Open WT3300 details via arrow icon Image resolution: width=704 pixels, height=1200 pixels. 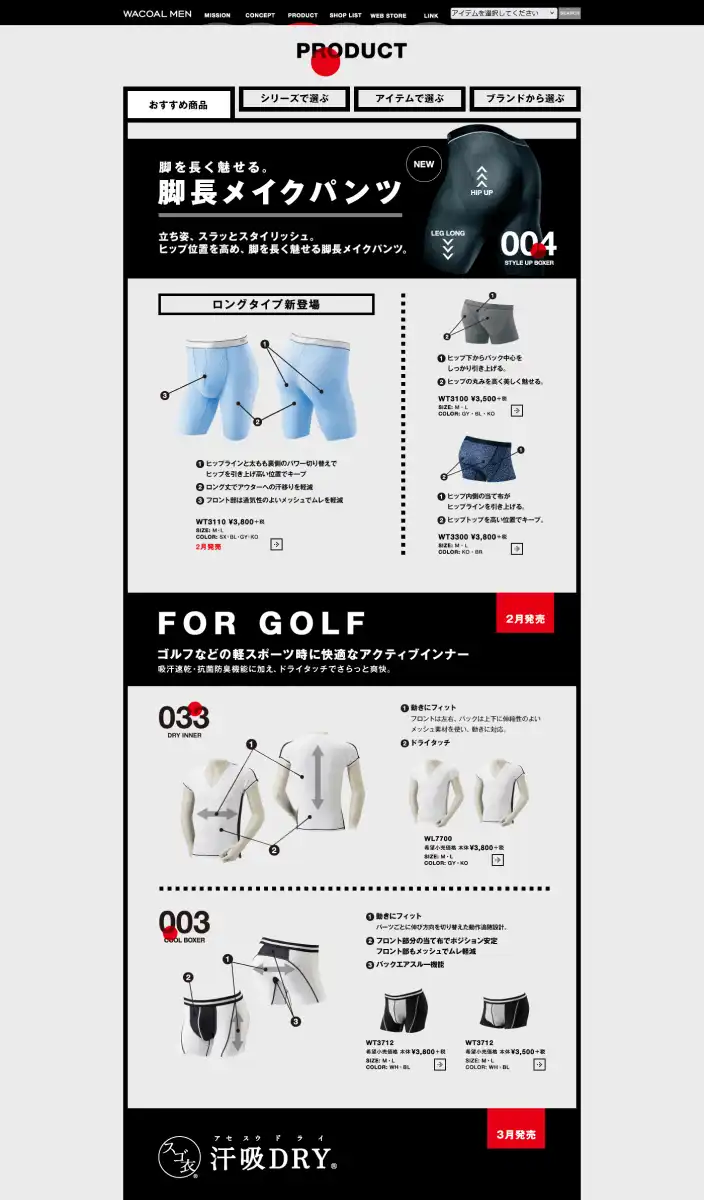pyautogui.click(x=517, y=548)
